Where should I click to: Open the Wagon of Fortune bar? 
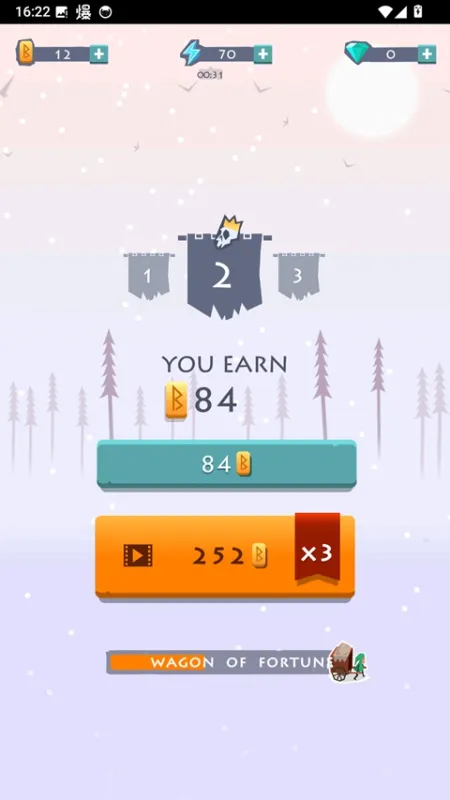[237, 662]
